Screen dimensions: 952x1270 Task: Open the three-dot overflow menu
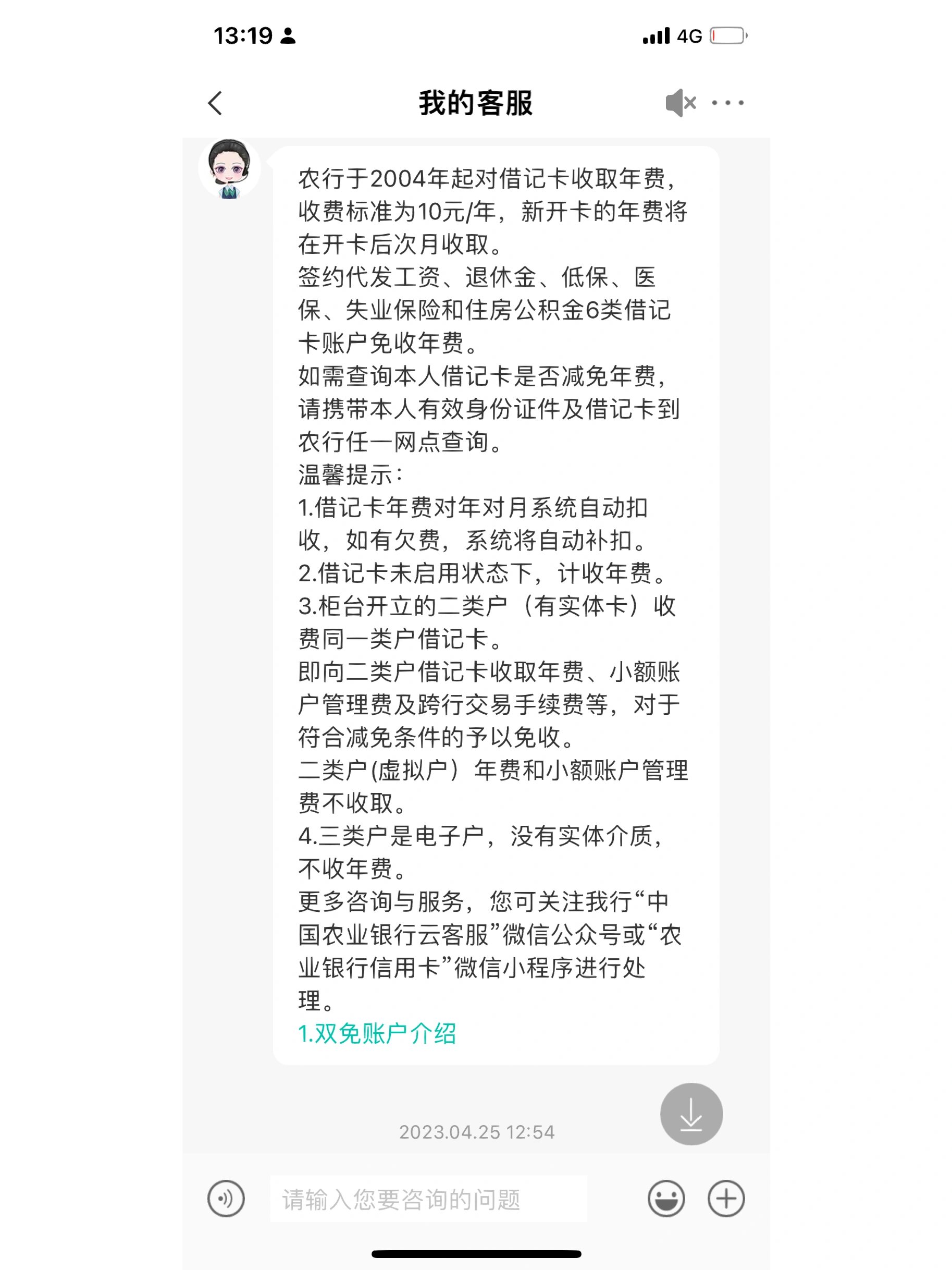pyautogui.click(x=727, y=103)
